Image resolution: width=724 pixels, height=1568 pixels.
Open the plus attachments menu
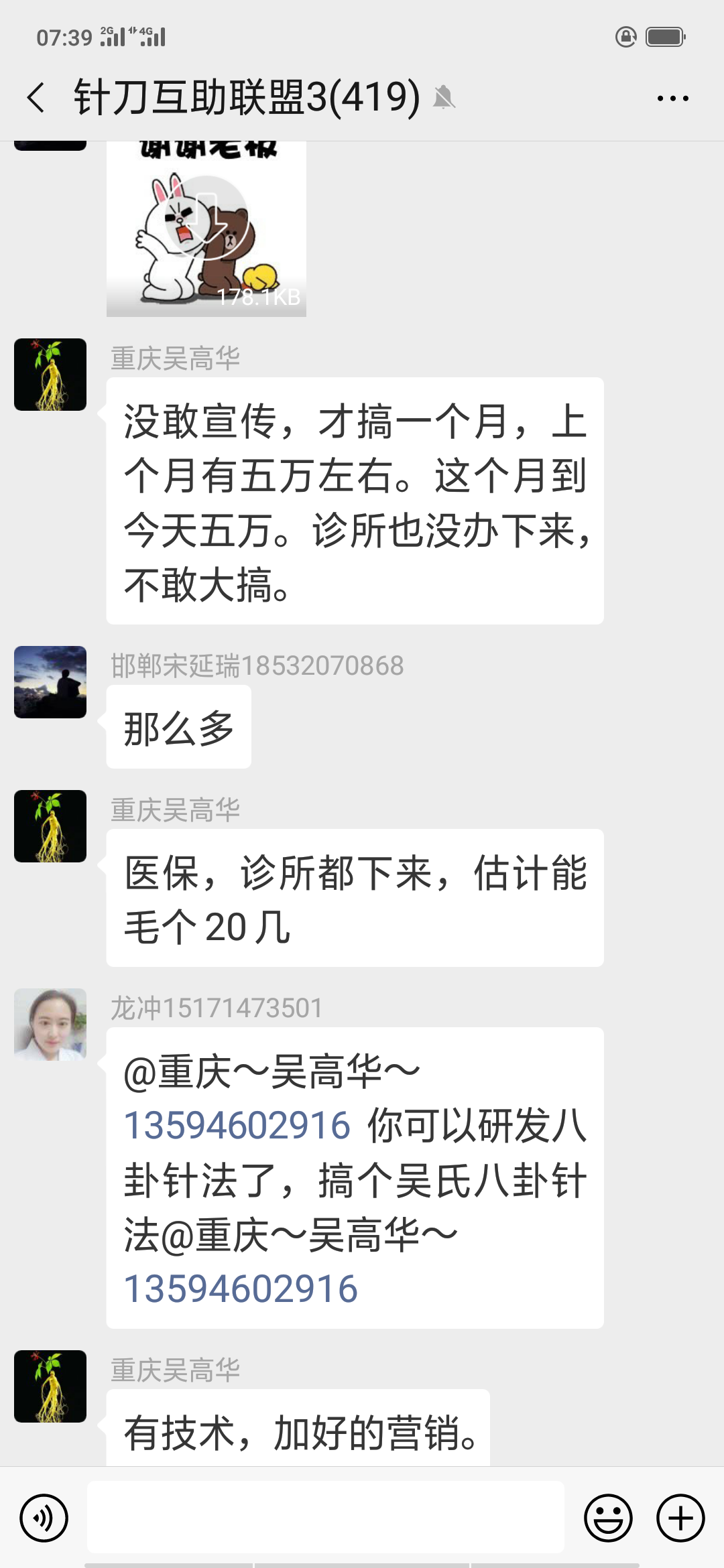[x=680, y=1518]
